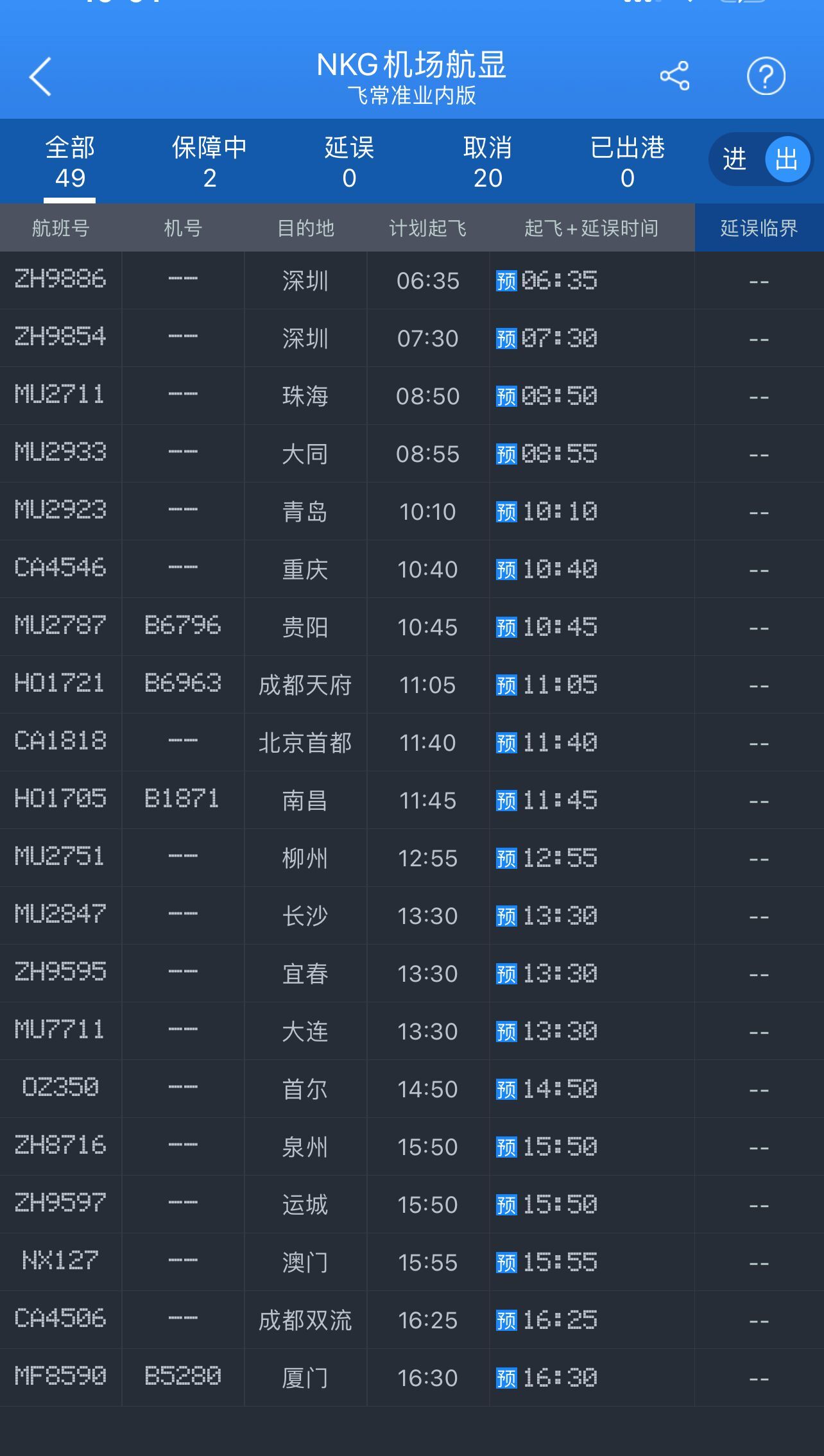Show 延误 delayed flights tab
This screenshot has height=1456, width=824.
[349, 162]
